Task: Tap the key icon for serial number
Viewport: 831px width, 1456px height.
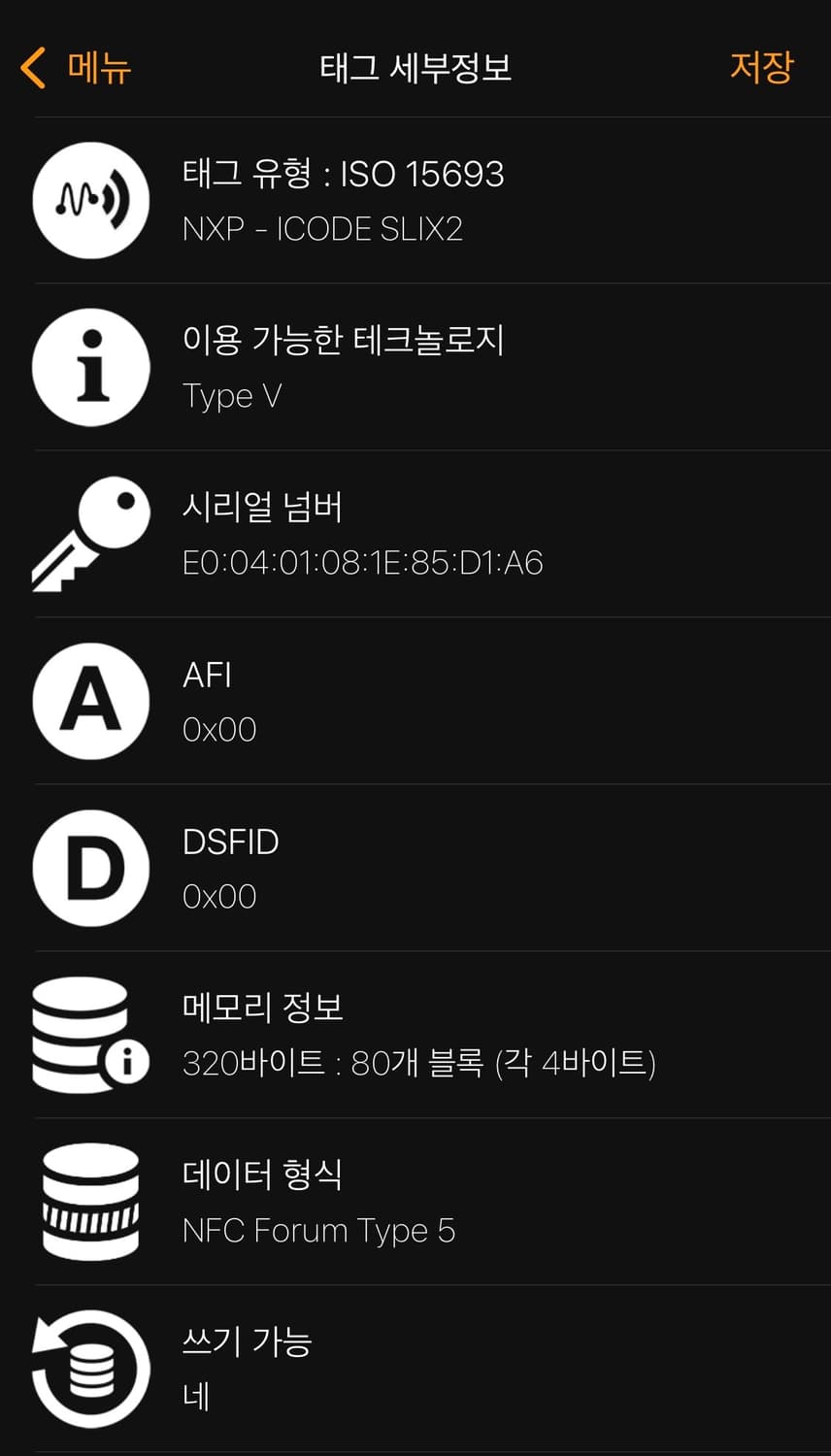Action: (90, 535)
